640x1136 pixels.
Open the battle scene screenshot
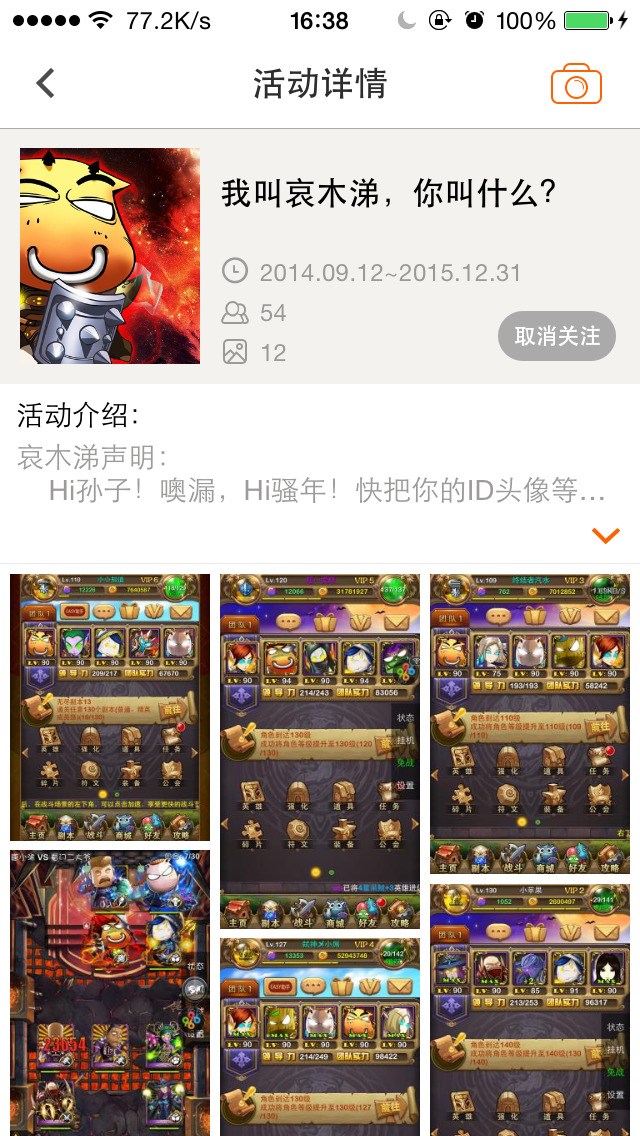(110, 992)
